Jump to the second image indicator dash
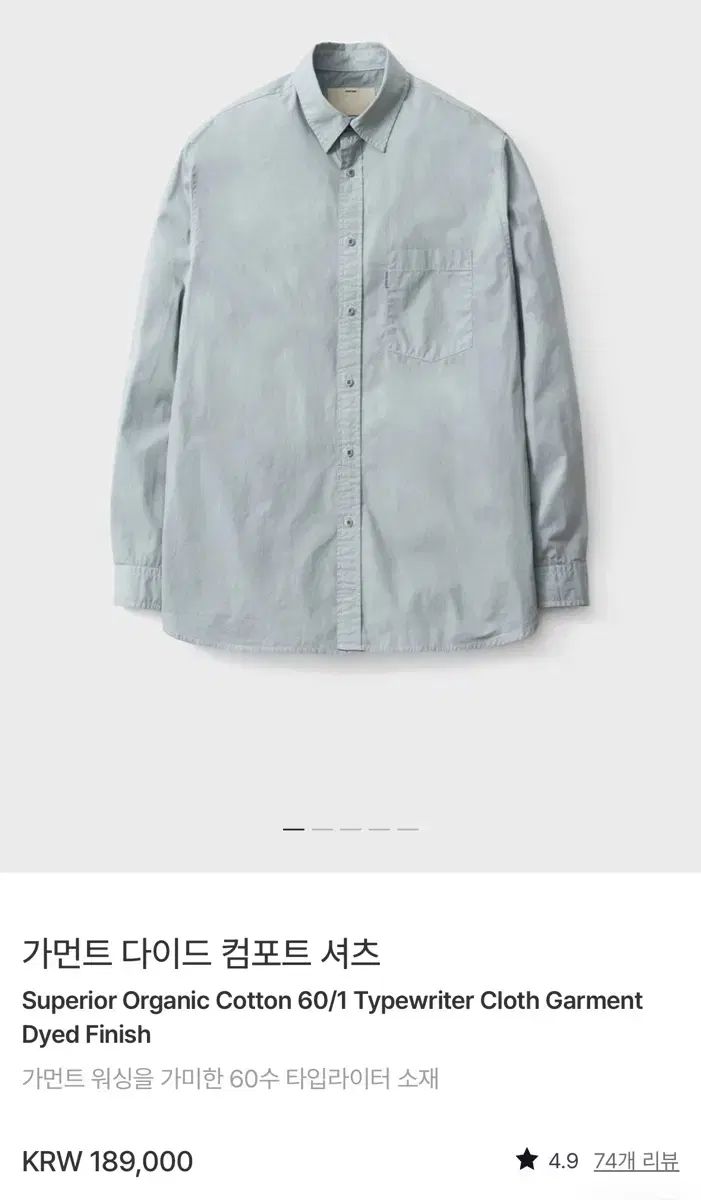This screenshot has width=701, height=1200. coord(322,829)
